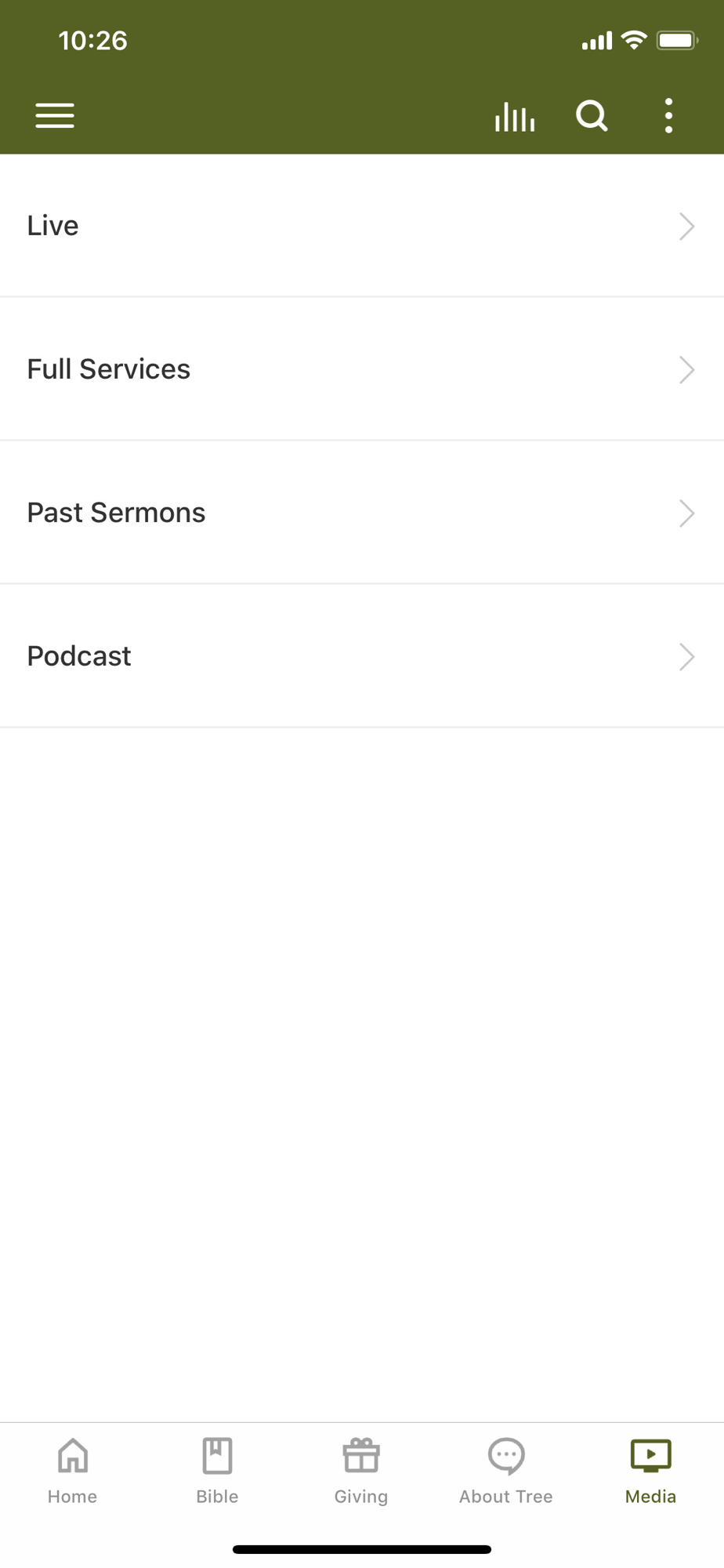Select the Media tab

click(650, 1472)
